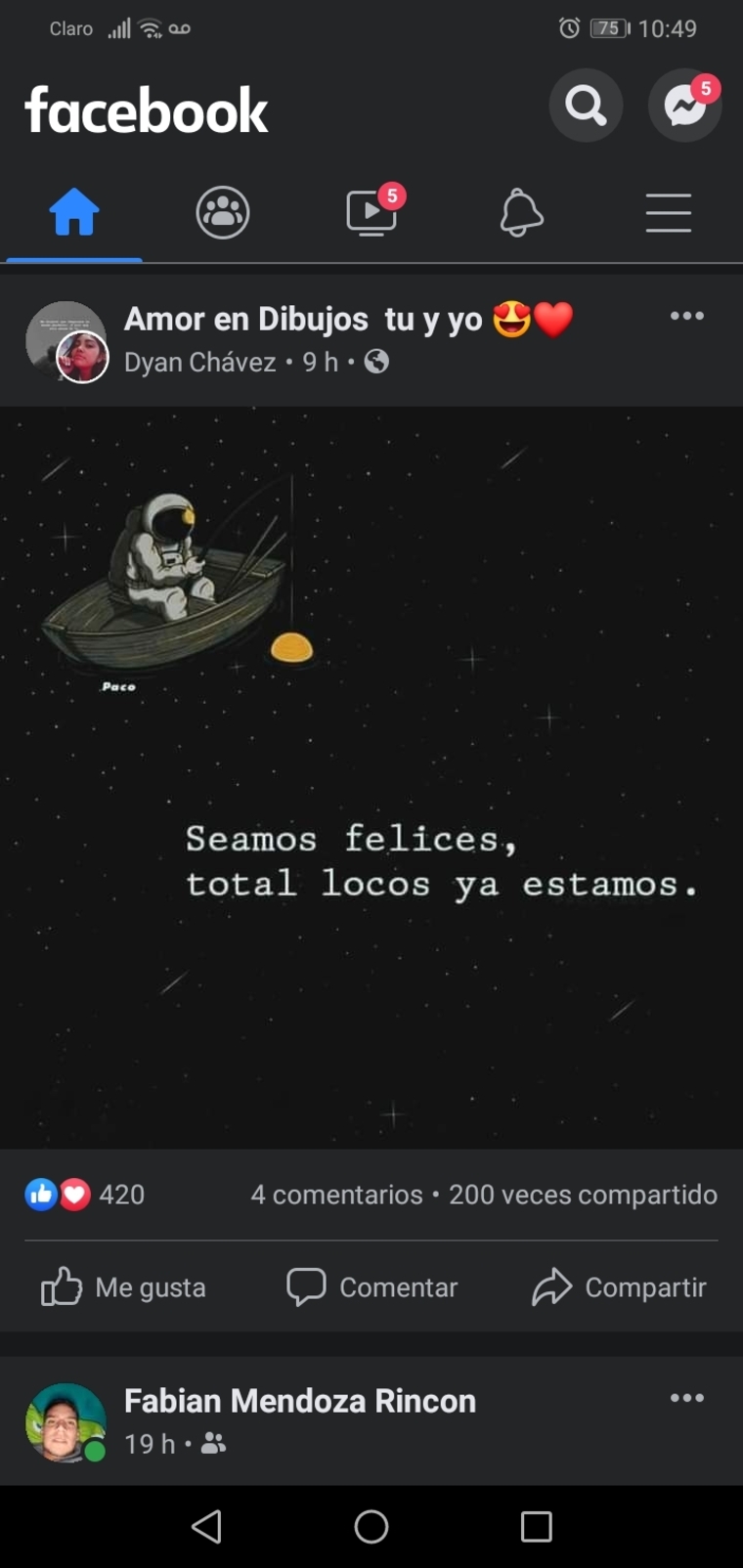View the 420 reactions list
The height and width of the screenshot is (1568, 743).
[x=85, y=1195]
